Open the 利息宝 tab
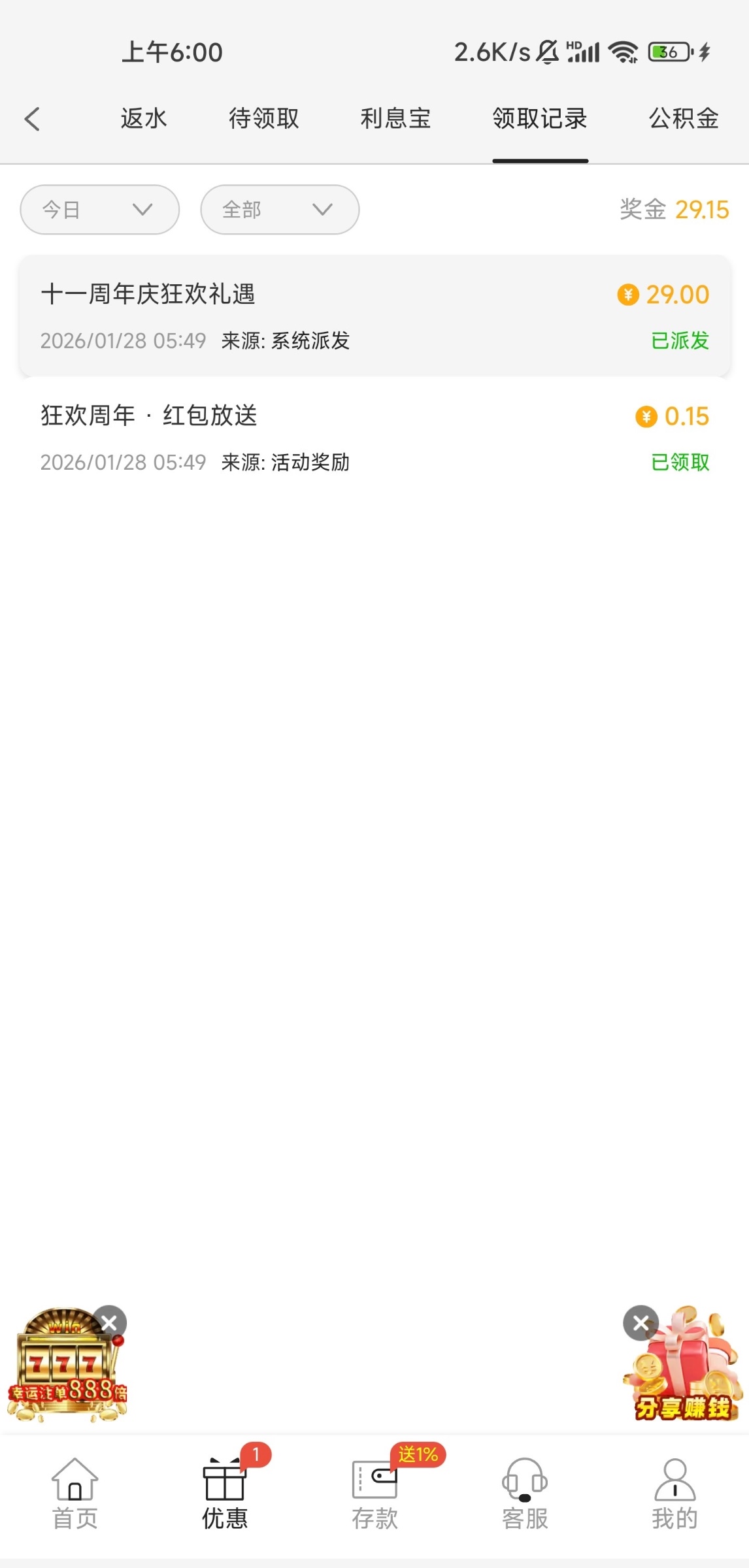This screenshot has width=749, height=1568. coord(395,119)
